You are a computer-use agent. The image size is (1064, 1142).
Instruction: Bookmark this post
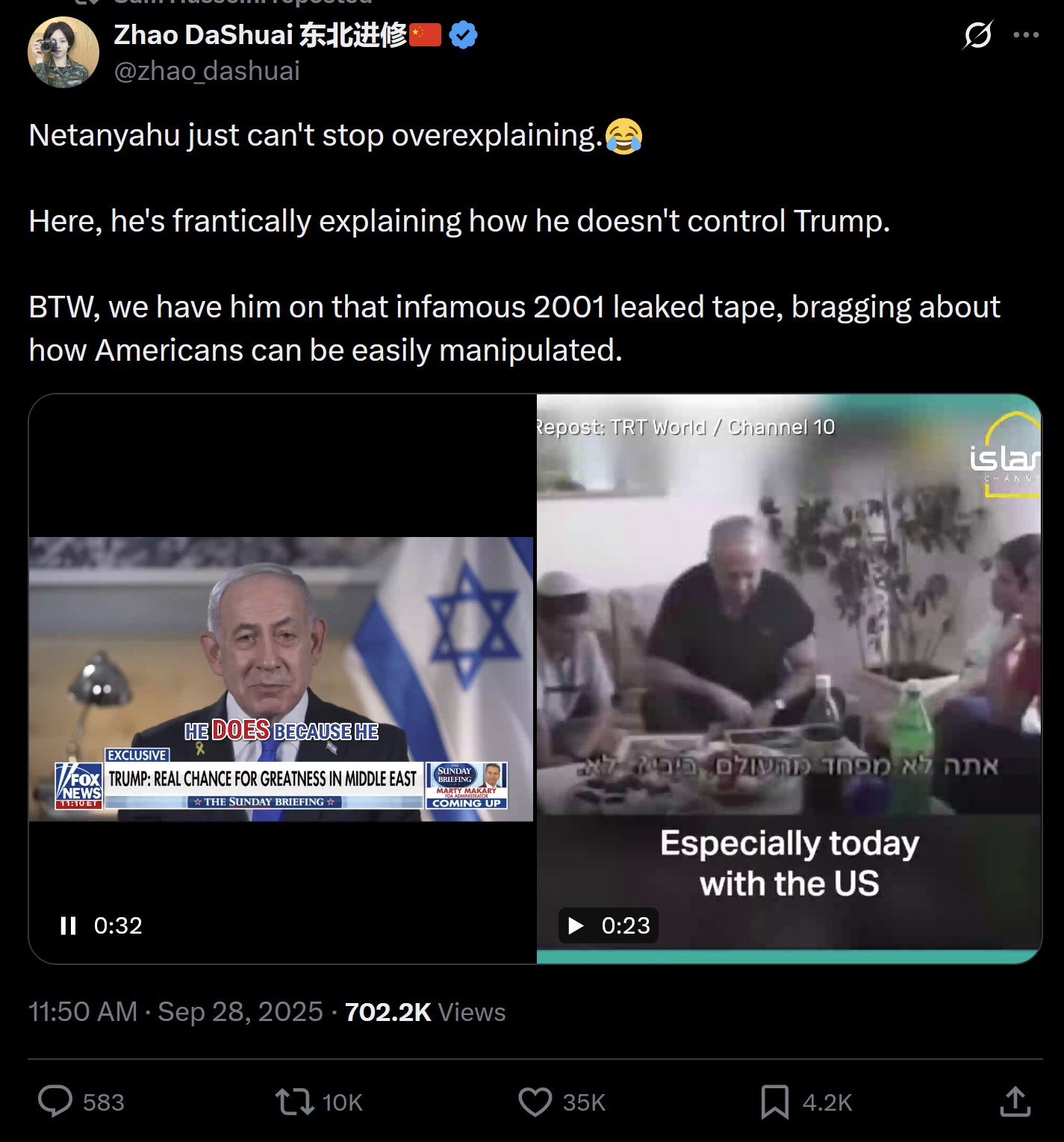tap(774, 1101)
